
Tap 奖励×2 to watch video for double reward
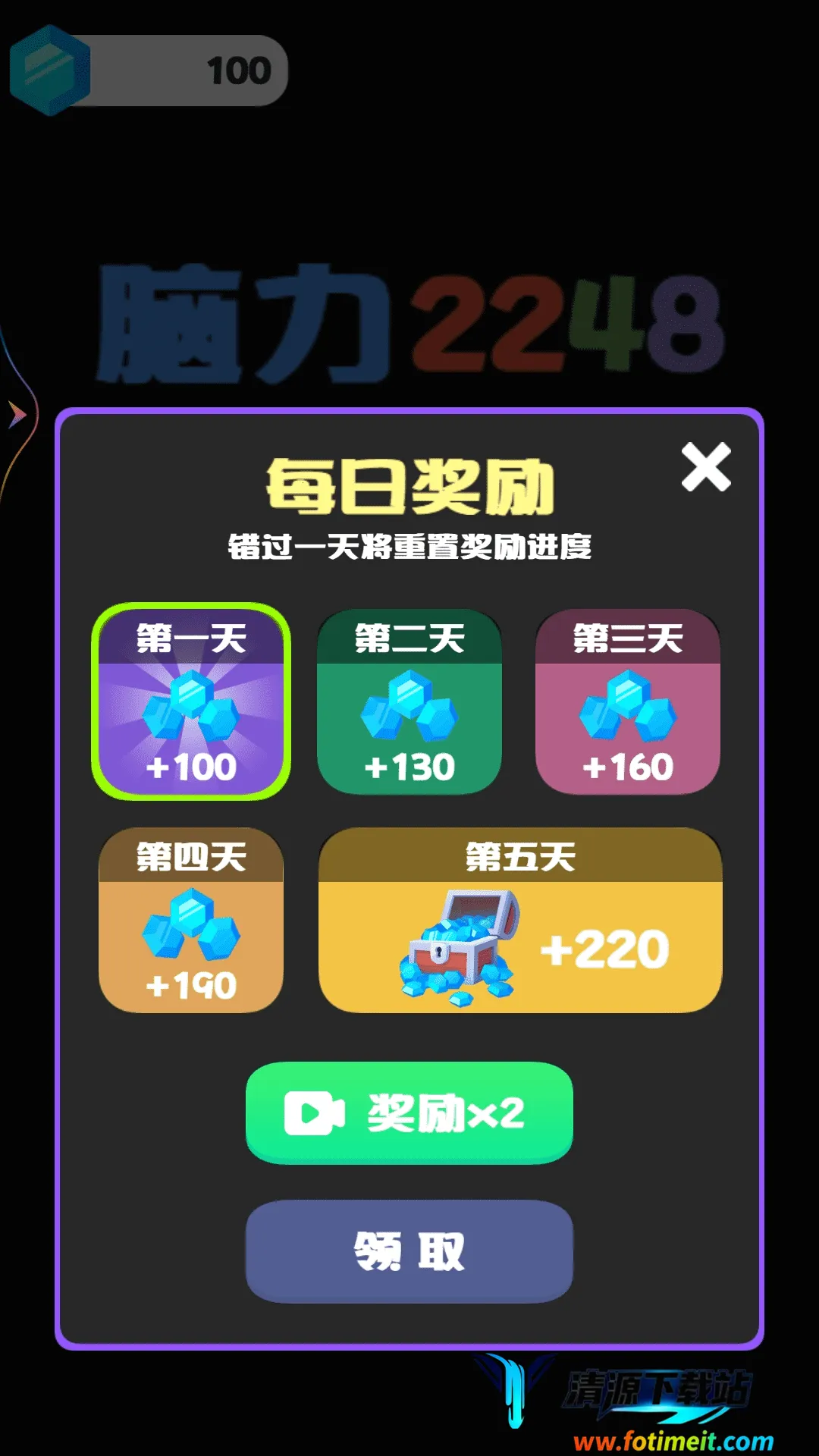click(409, 1112)
